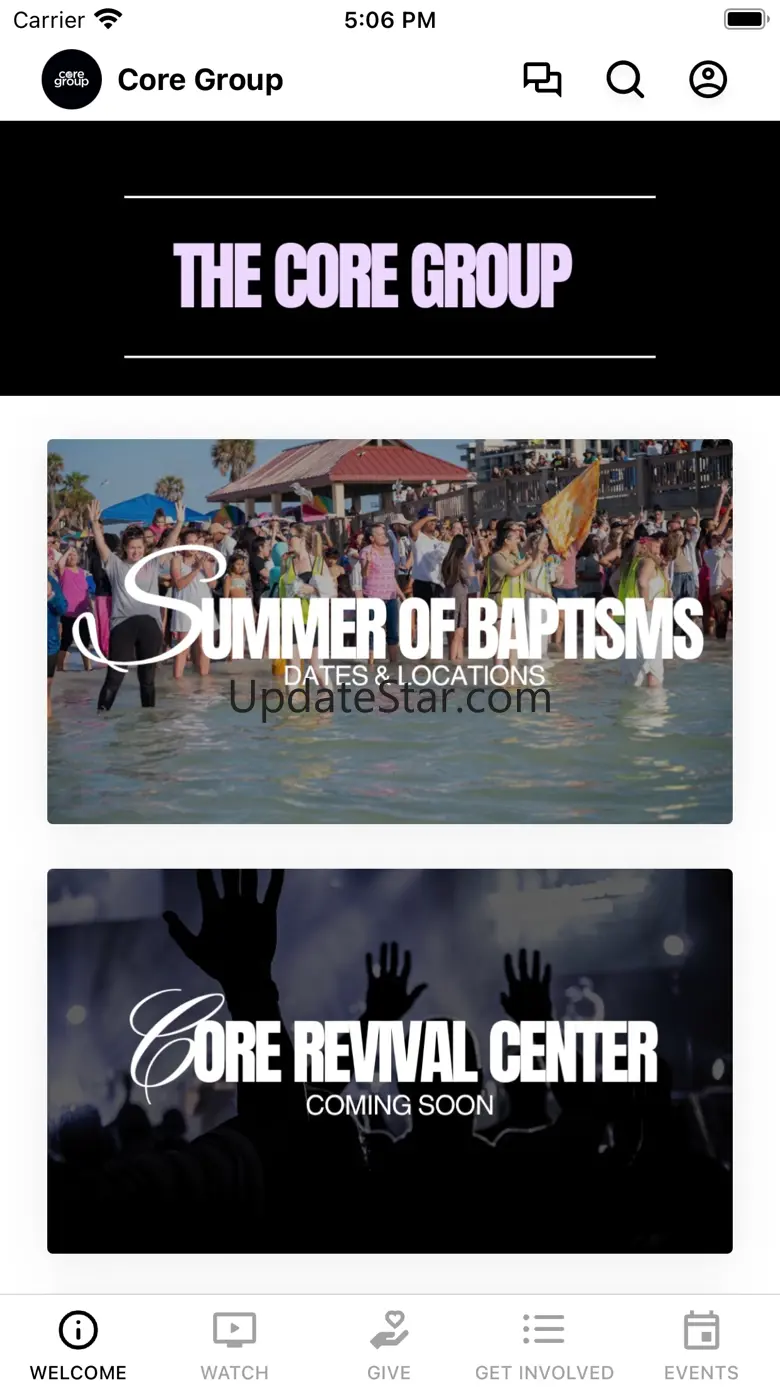This screenshot has width=780, height=1387.
Task: Open the user profile icon
Action: tap(708, 80)
